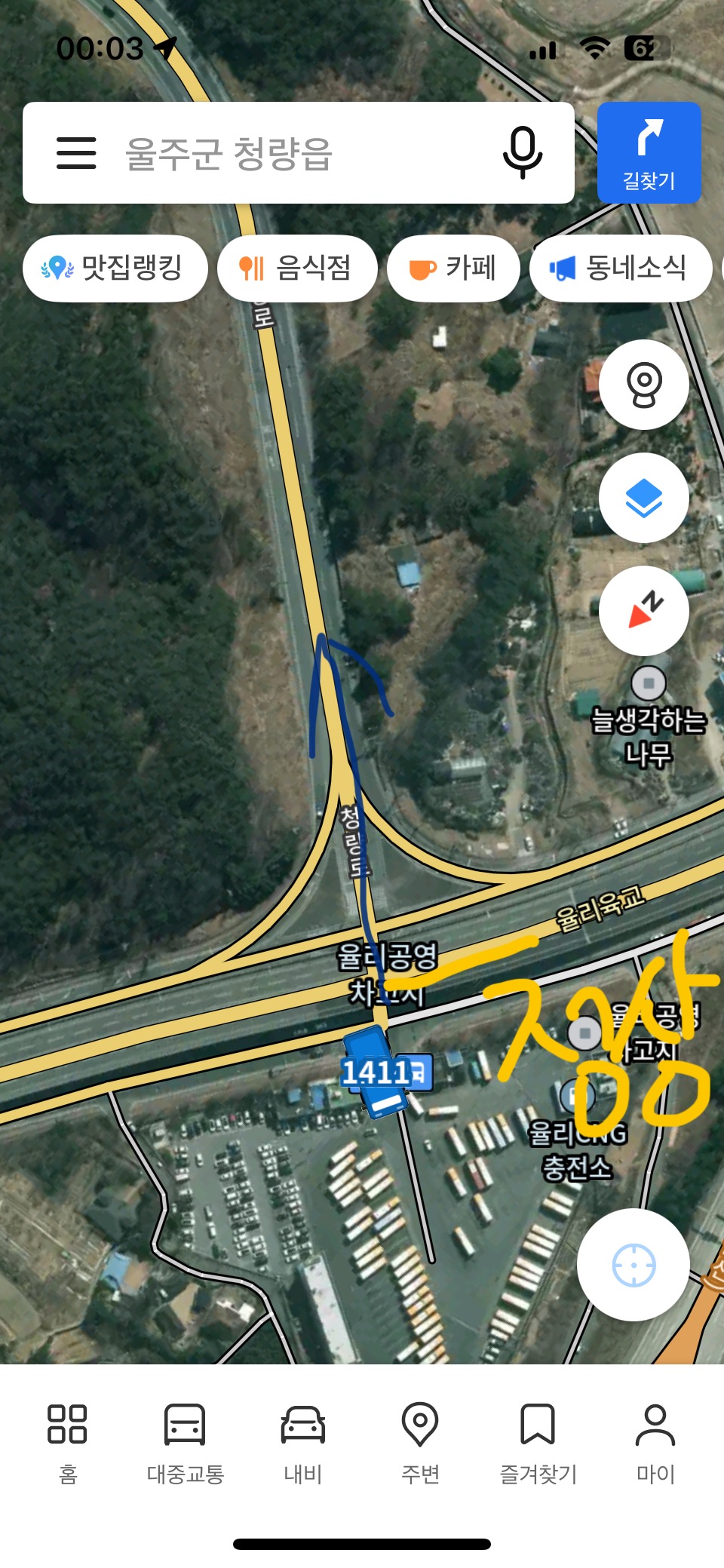This screenshot has width=724, height=1568.
Task: Select the 맛집랭킹 chip
Action: 115,268
